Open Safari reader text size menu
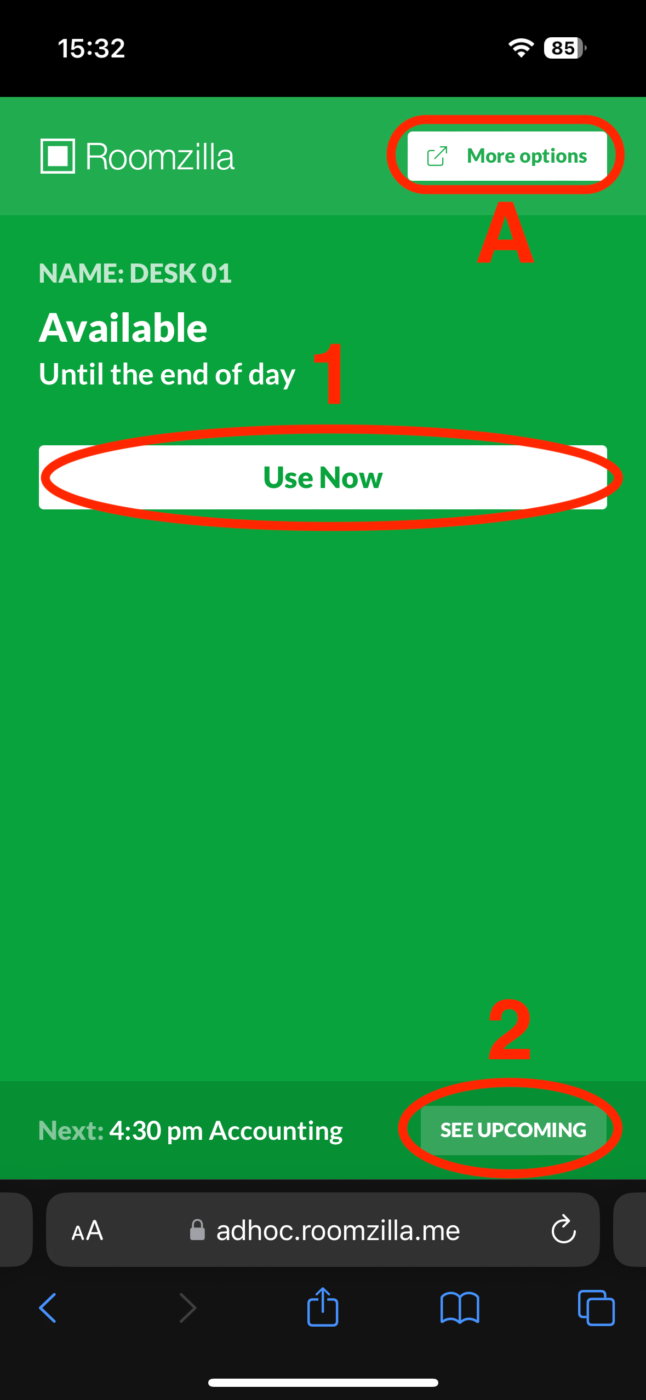 [x=88, y=1230]
